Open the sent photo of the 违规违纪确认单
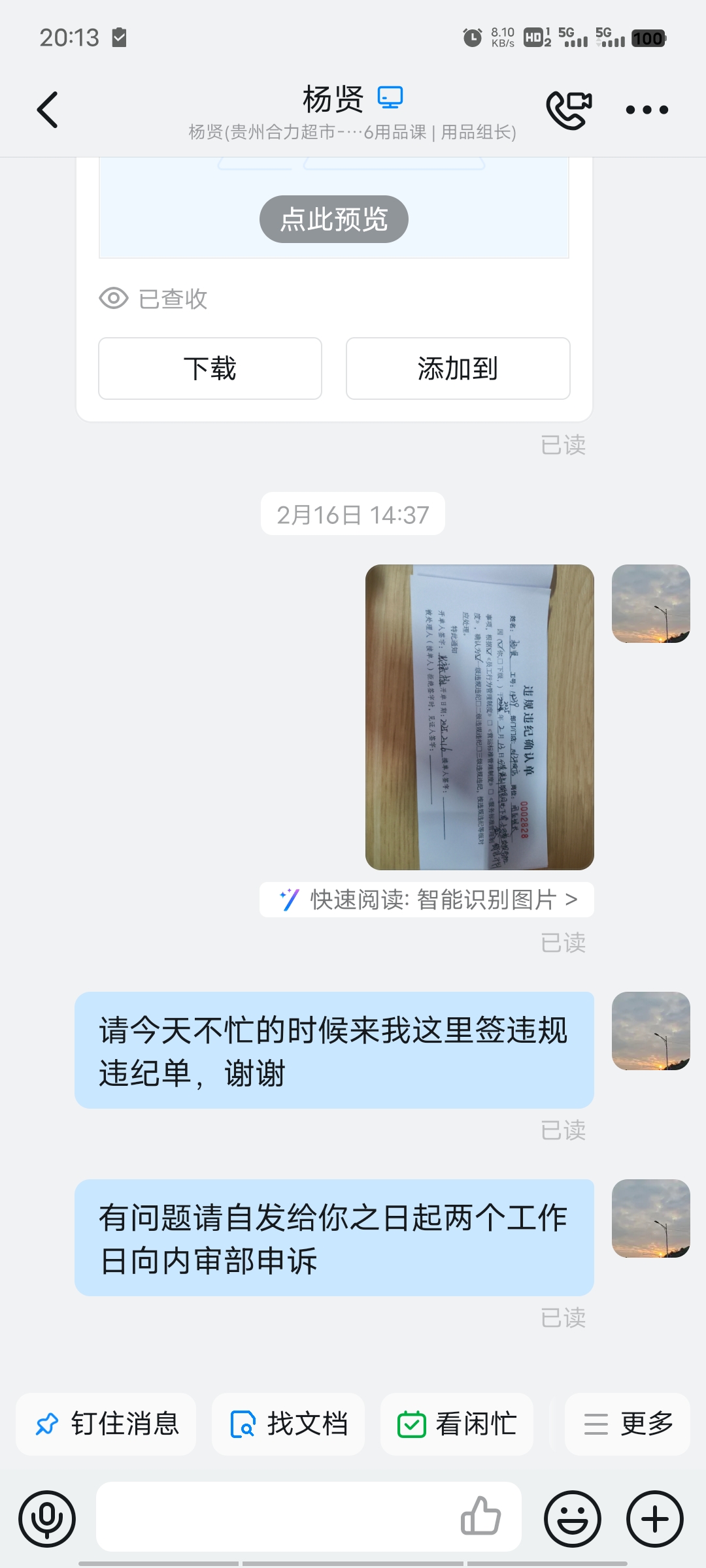Screen dimensions: 706x1568 click(x=479, y=717)
